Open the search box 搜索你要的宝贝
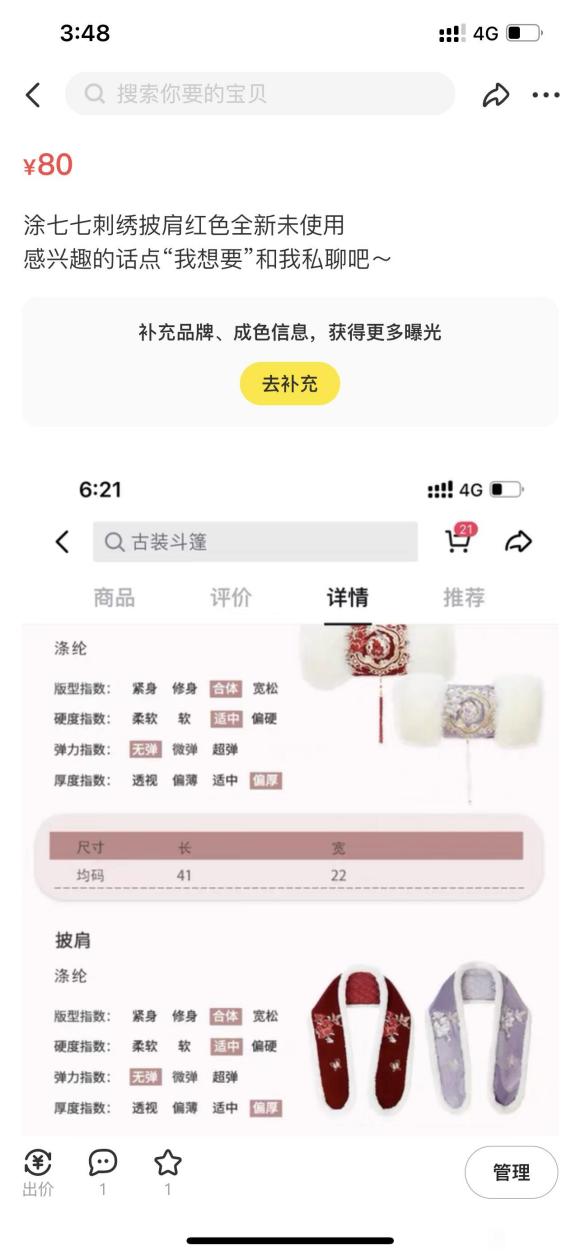580x1255 pixels. tap(260, 94)
